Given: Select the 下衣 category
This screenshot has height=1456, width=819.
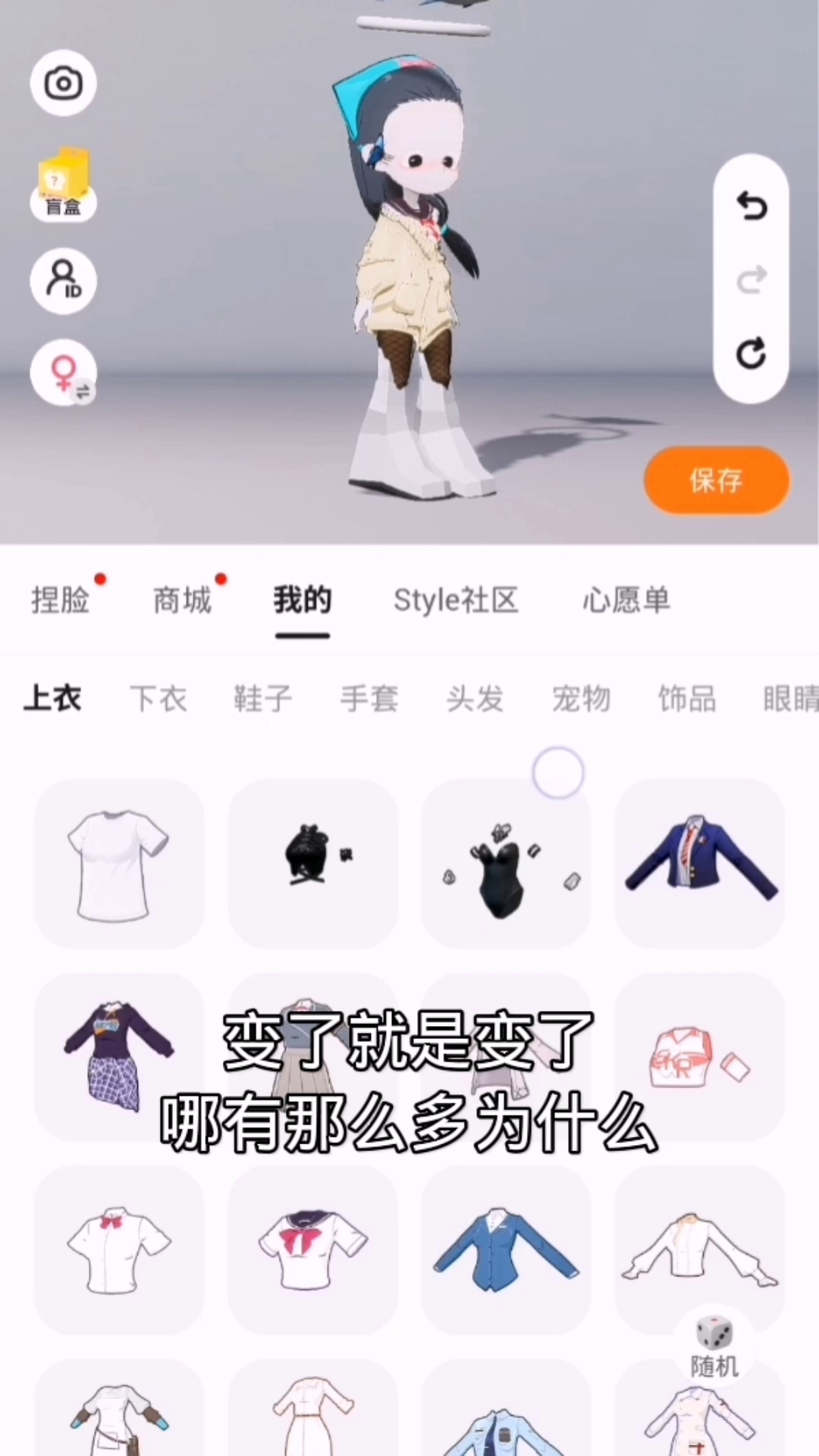Looking at the screenshot, I should 158,698.
